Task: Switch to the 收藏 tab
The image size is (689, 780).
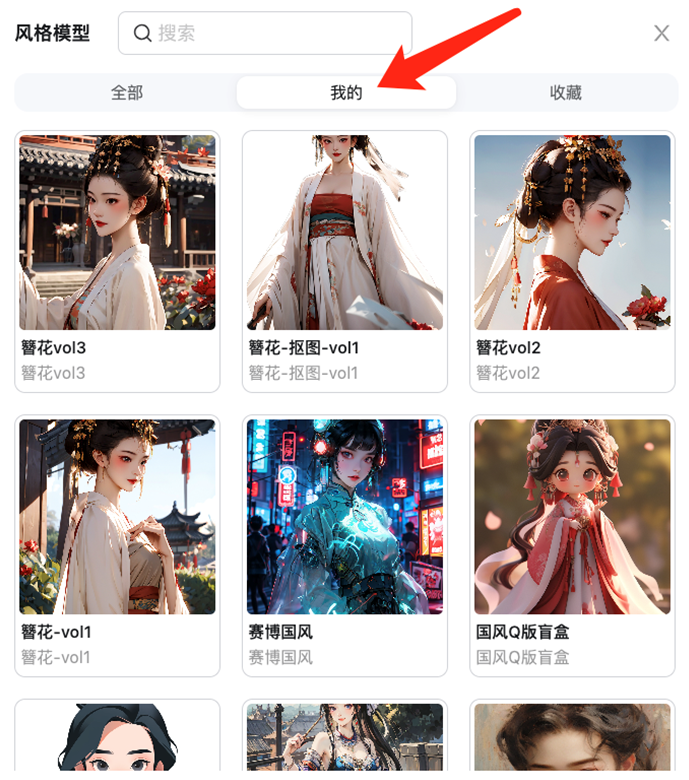Action: coord(565,93)
